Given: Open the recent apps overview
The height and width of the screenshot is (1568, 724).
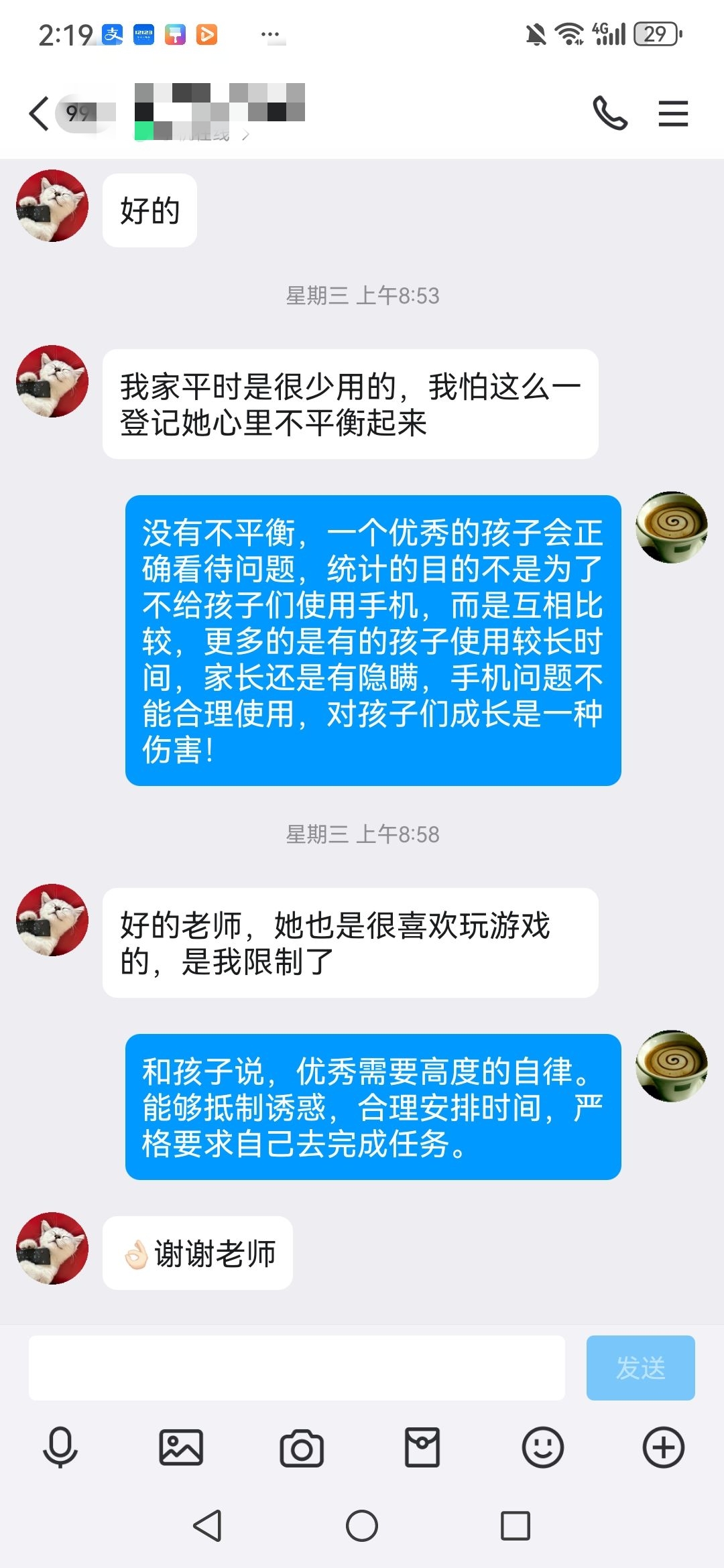Looking at the screenshot, I should (x=516, y=1526).
